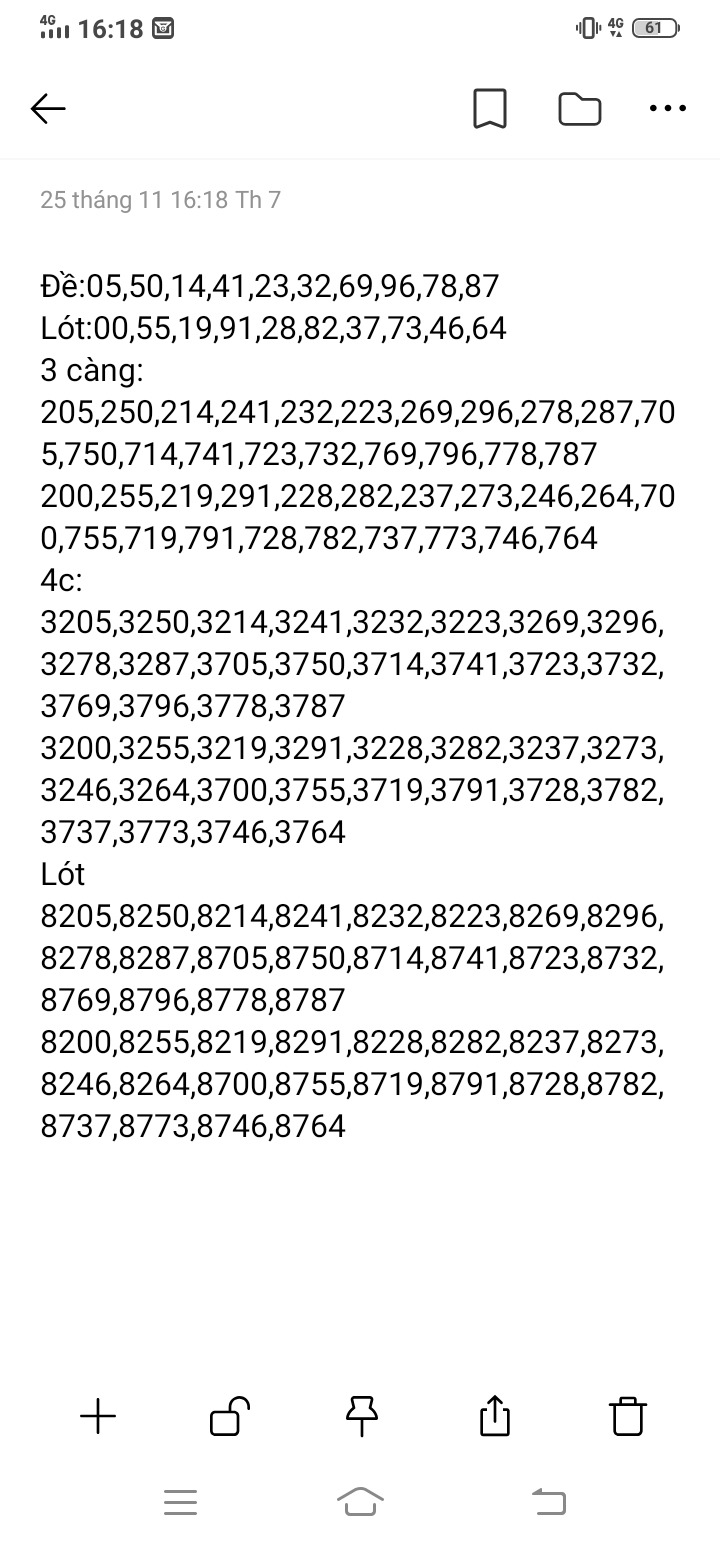
Task: Tap the plus icon to add content
Action: (98, 1416)
